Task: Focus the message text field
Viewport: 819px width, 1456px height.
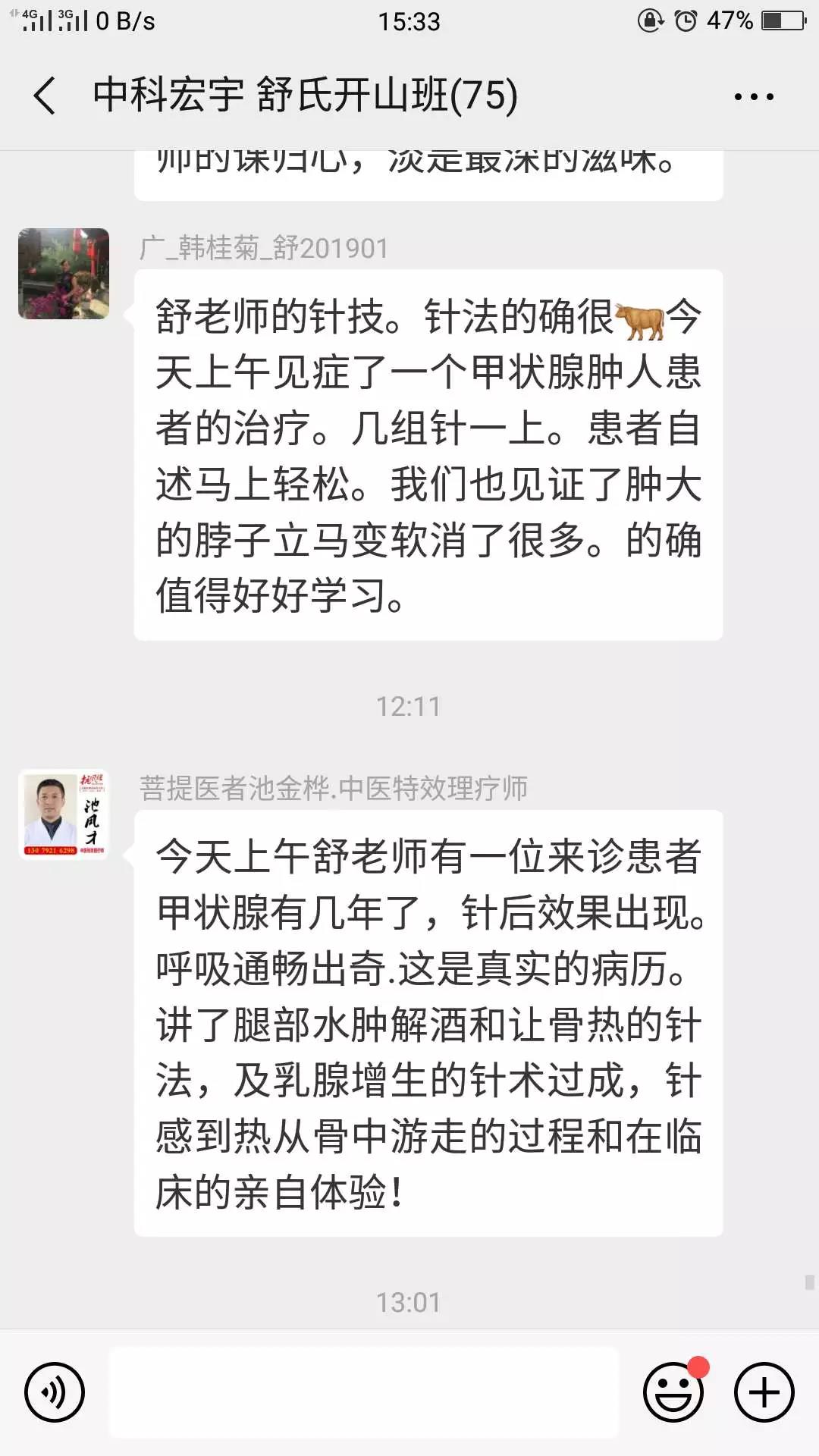Action: click(x=364, y=1392)
